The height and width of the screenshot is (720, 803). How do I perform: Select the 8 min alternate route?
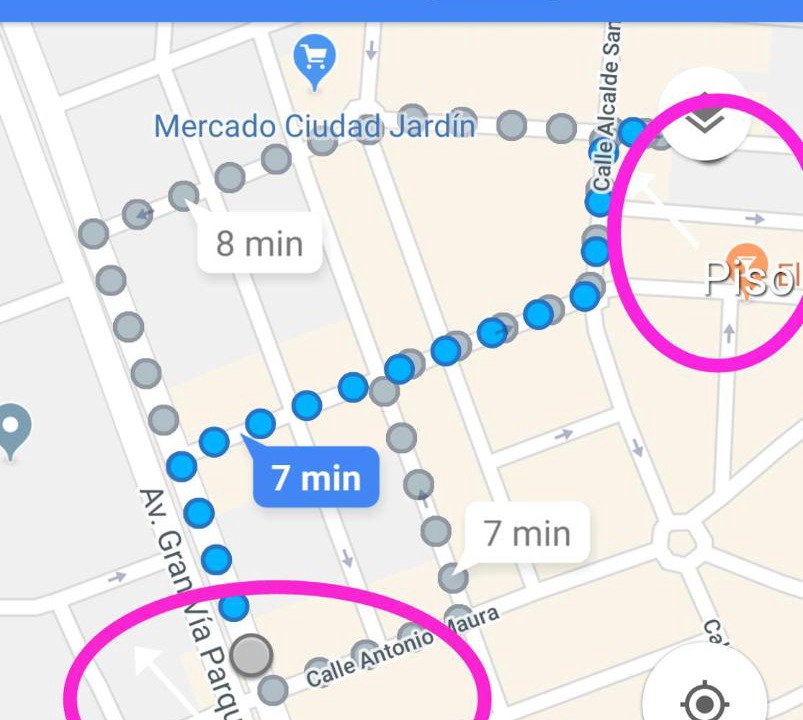pos(259,243)
